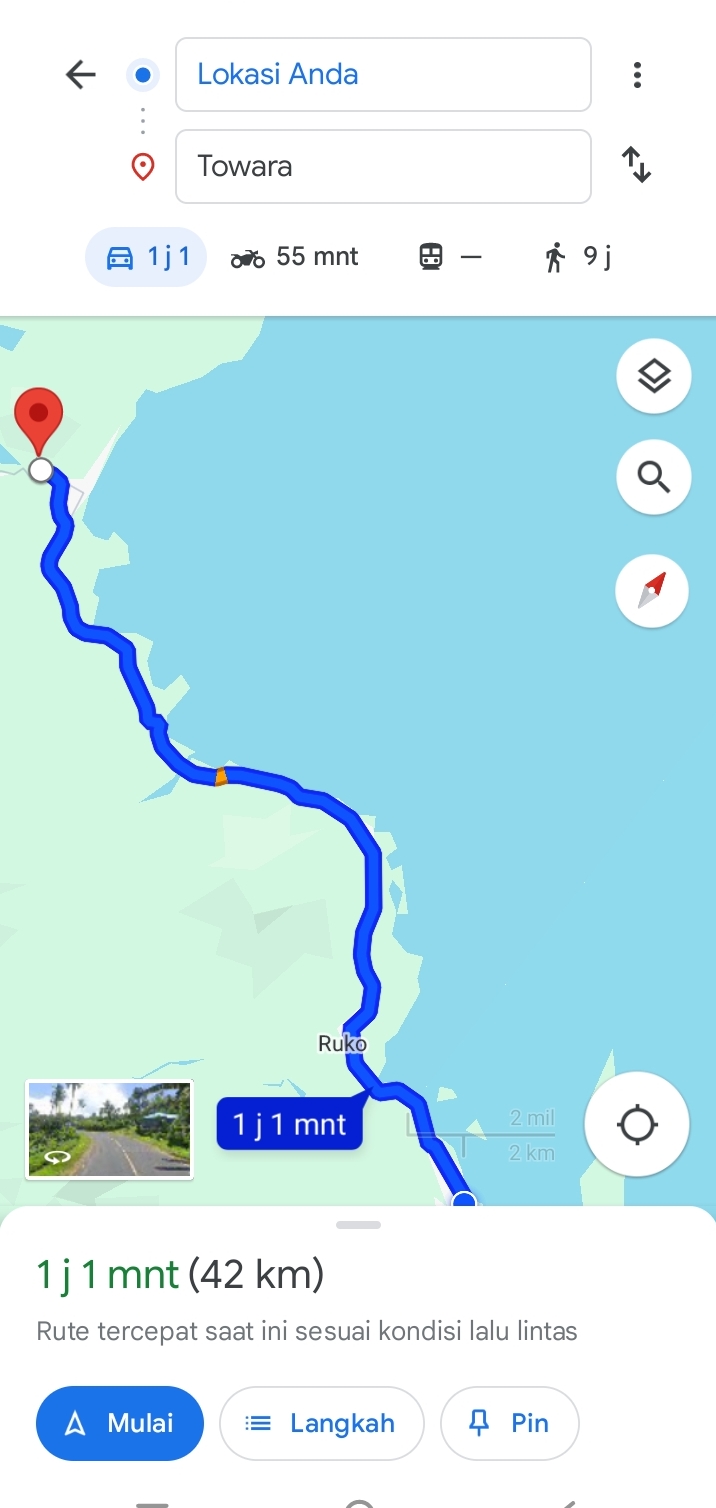The width and height of the screenshot is (716, 1508).
Task: Expand the bottom sheet handle
Action: point(358,1225)
